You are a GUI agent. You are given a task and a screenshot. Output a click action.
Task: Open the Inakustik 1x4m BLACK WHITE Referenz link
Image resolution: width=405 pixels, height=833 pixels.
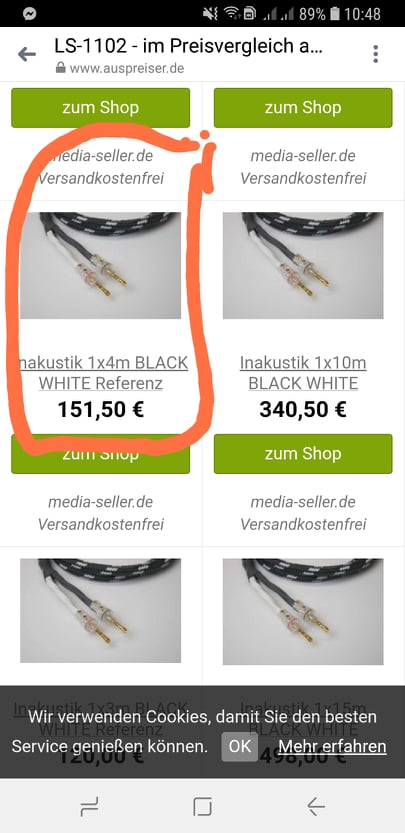pos(101,373)
